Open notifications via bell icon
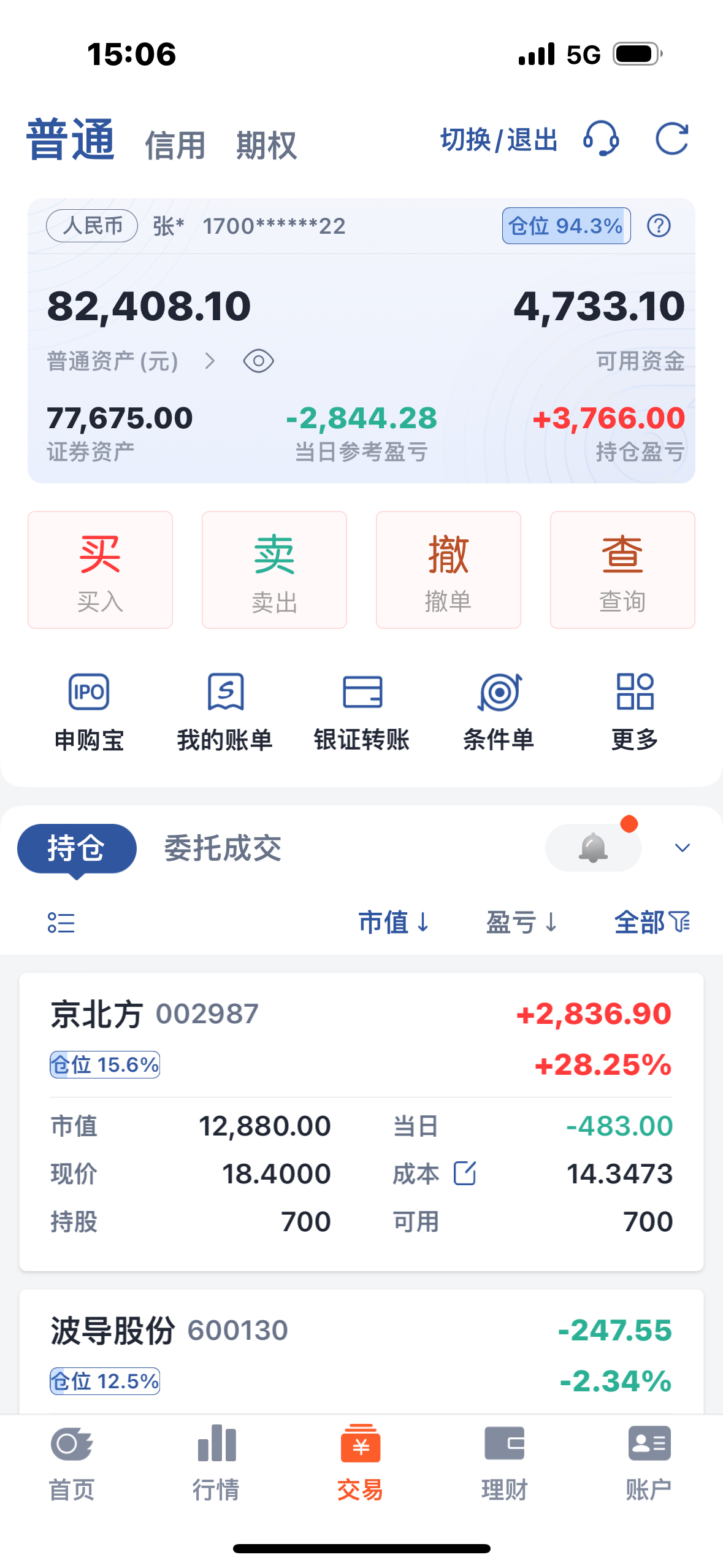The height and width of the screenshot is (1568, 723). (x=592, y=847)
